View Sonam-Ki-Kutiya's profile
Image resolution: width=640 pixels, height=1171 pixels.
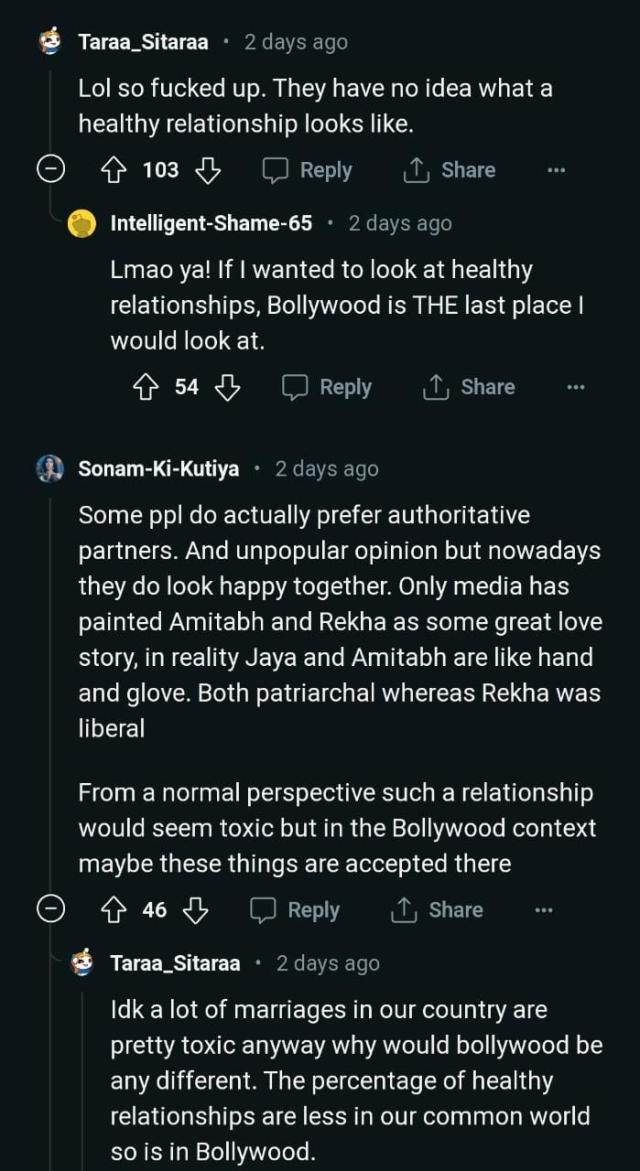point(158,468)
